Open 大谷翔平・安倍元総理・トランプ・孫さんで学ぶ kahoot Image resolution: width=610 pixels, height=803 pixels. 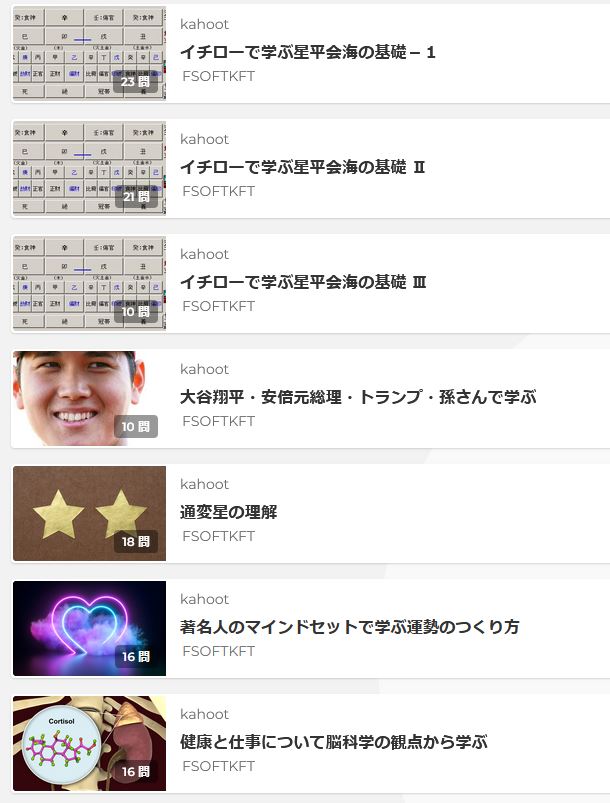click(357, 397)
